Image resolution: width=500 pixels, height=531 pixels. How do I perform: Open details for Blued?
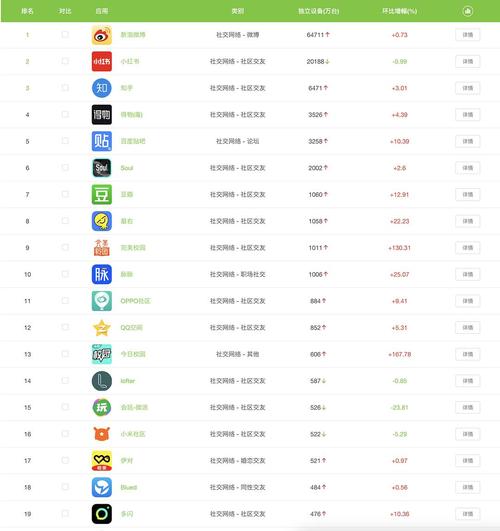tap(467, 487)
